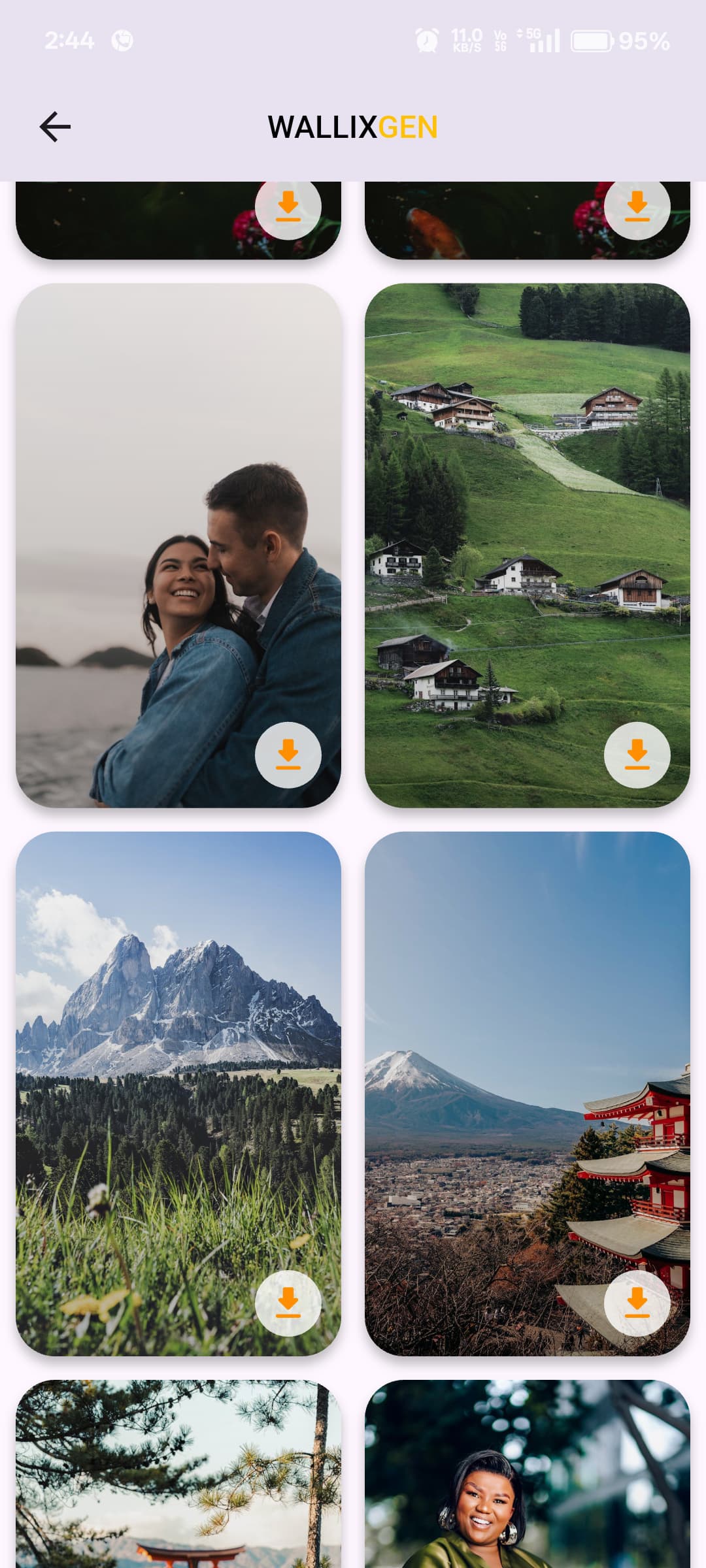Go back using the arrow icon
The width and height of the screenshot is (706, 1568).
point(55,127)
